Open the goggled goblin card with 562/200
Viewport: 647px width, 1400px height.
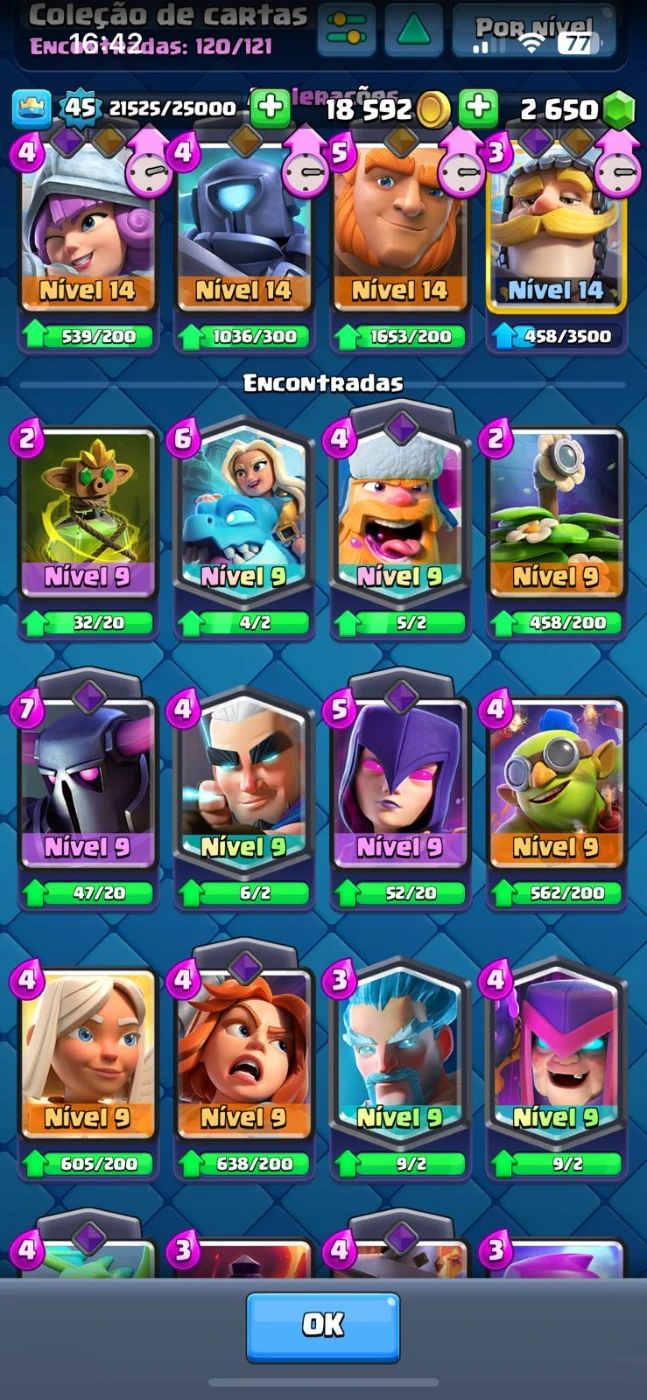pyautogui.click(x=556, y=790)
